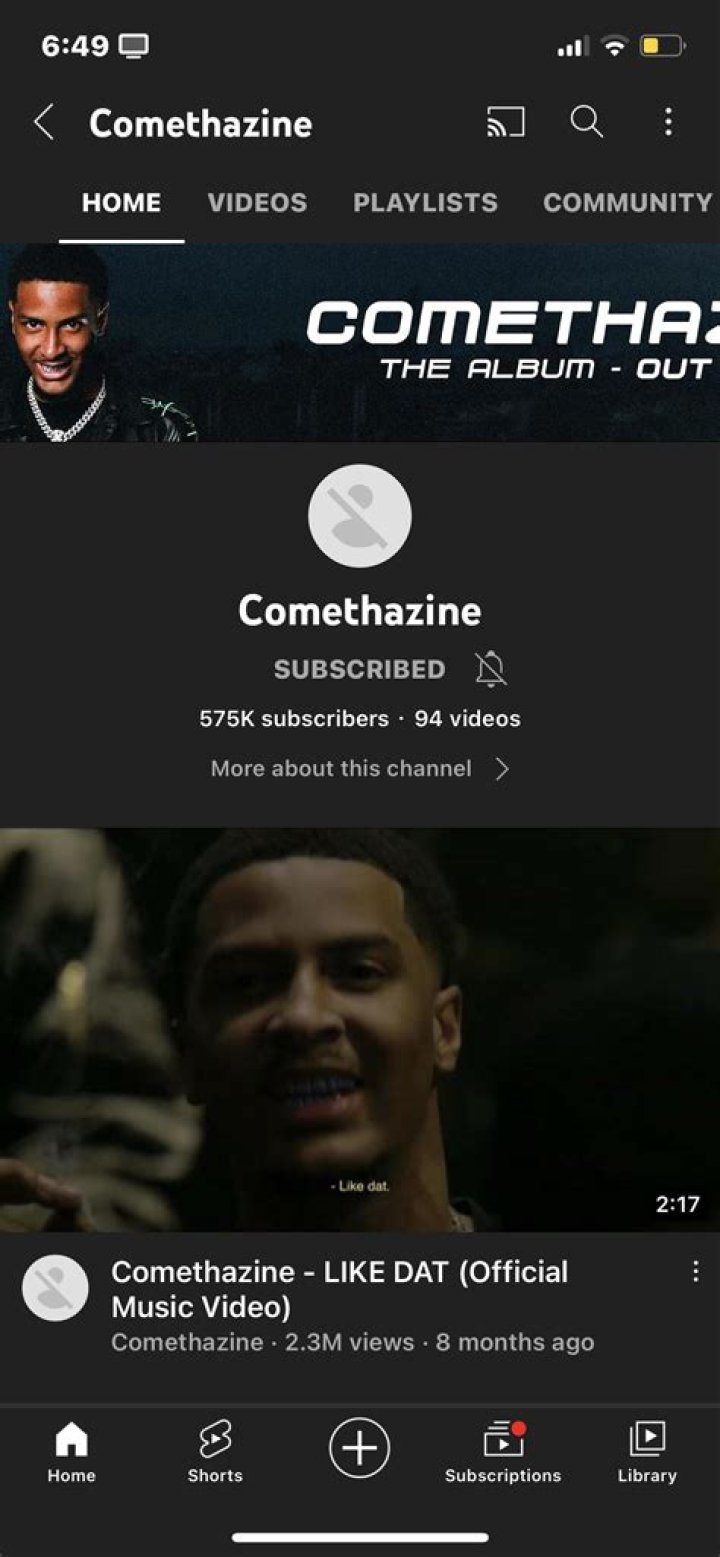720x1557 pixels.
Task: Open the three-dot overflow menu at top
Action: pos(668,122)
